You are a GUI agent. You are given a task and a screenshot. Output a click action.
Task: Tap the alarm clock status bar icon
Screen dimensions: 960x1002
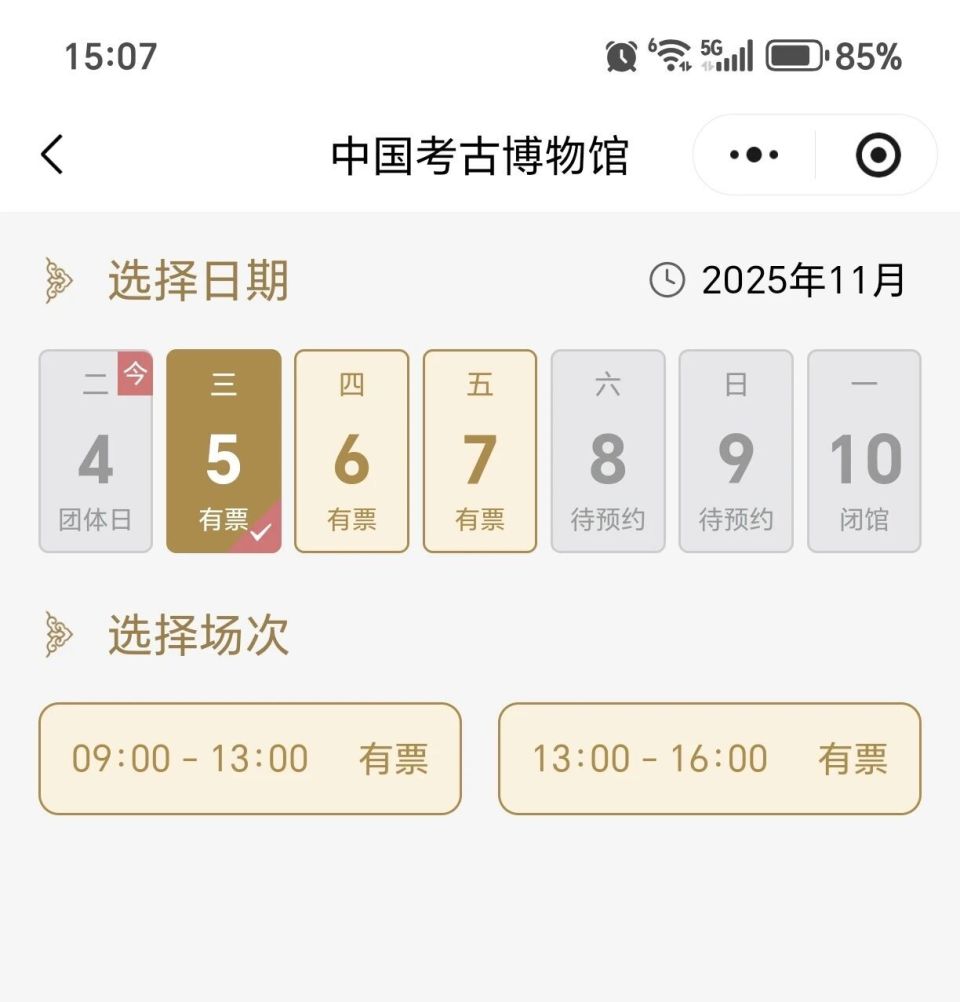tap(620, 57)
